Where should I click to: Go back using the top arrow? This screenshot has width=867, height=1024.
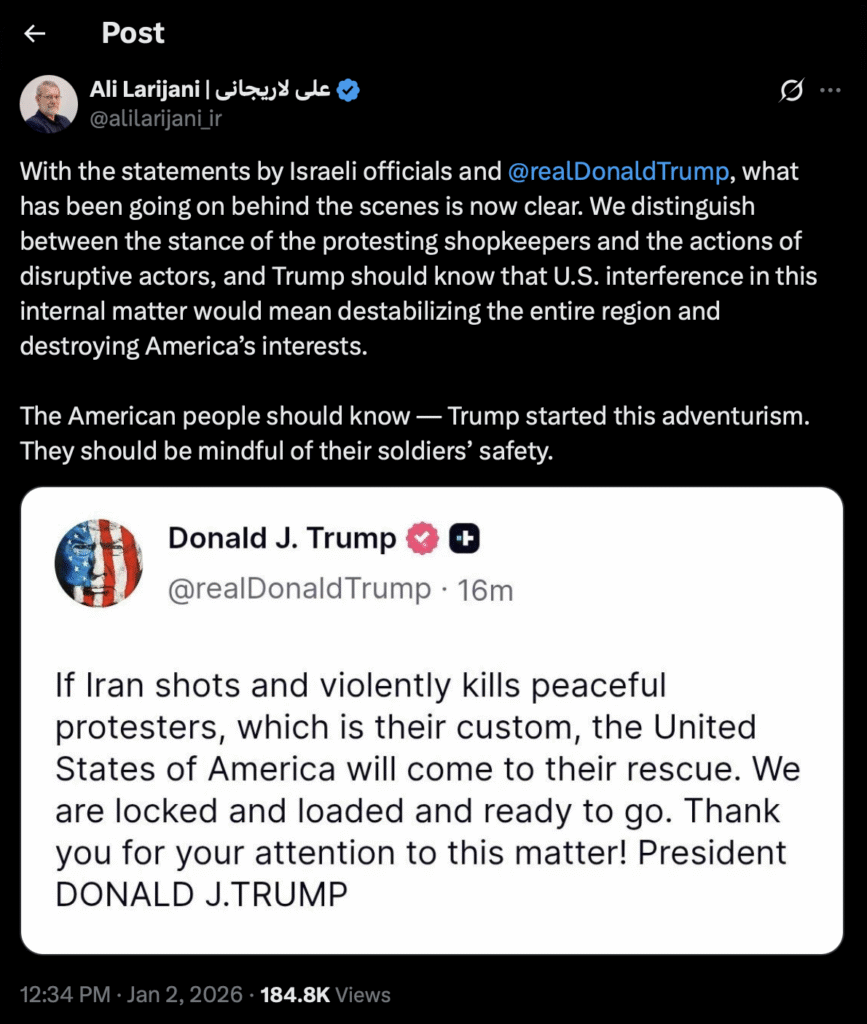(x=36, y=33)
